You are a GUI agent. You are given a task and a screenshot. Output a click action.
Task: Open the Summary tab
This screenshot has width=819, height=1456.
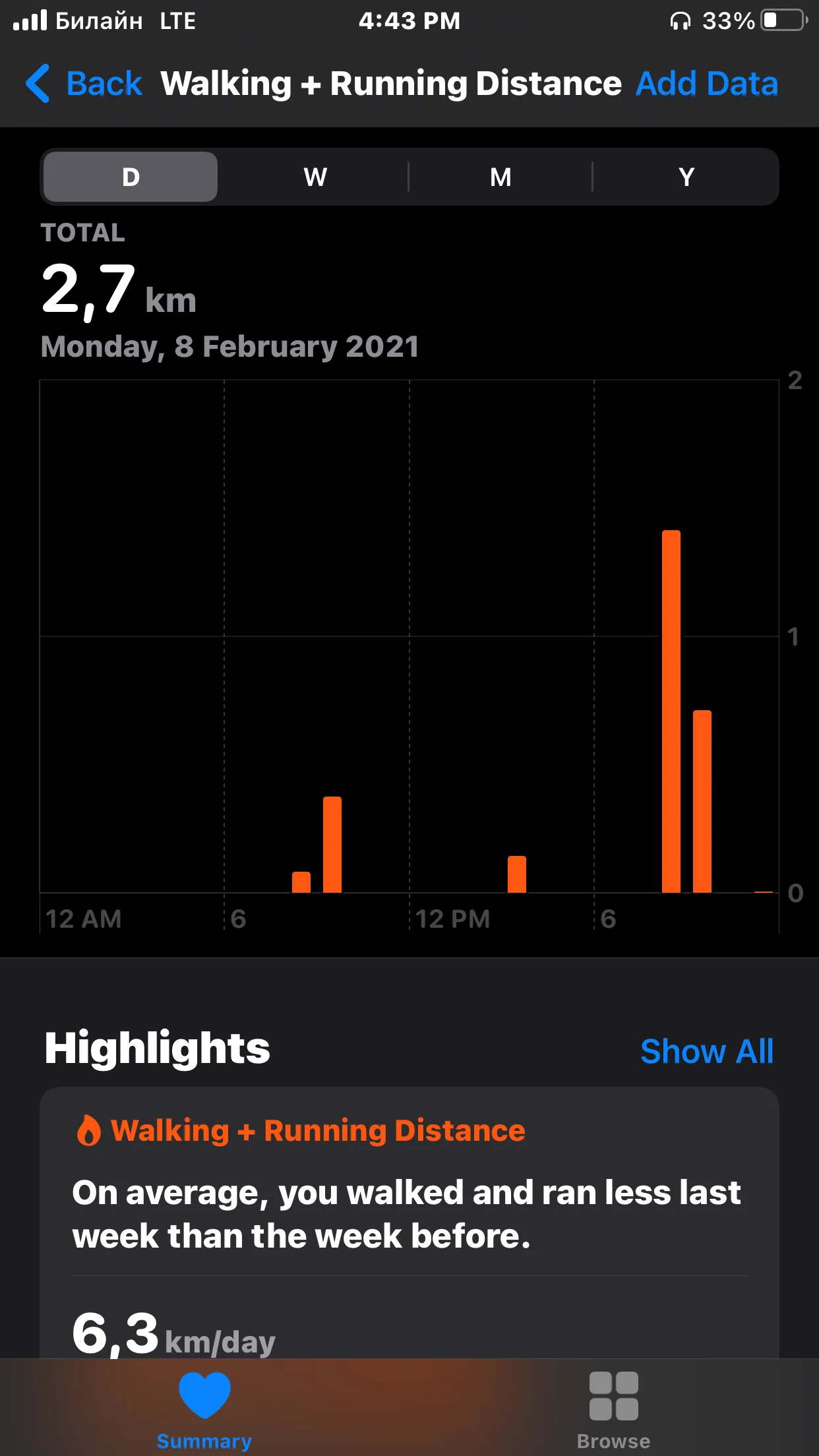coord(204,1408)
